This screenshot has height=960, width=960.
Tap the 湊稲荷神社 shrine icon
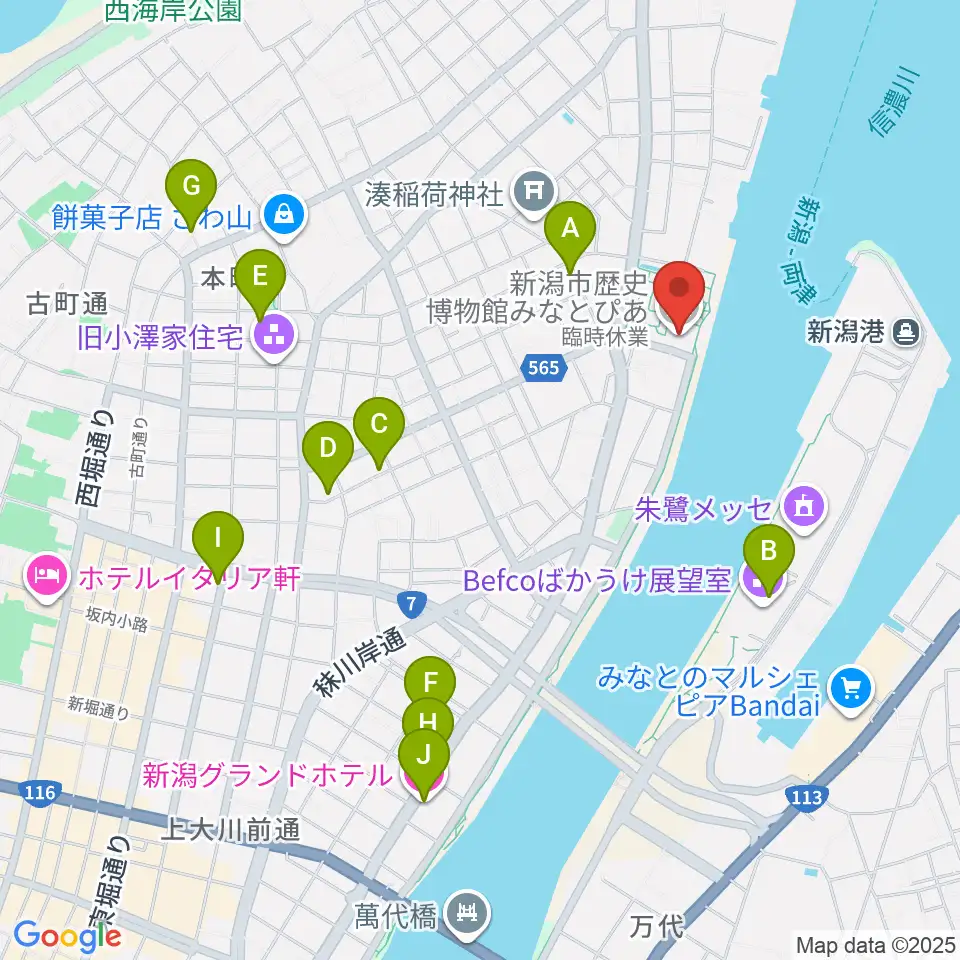click(534, 193)
